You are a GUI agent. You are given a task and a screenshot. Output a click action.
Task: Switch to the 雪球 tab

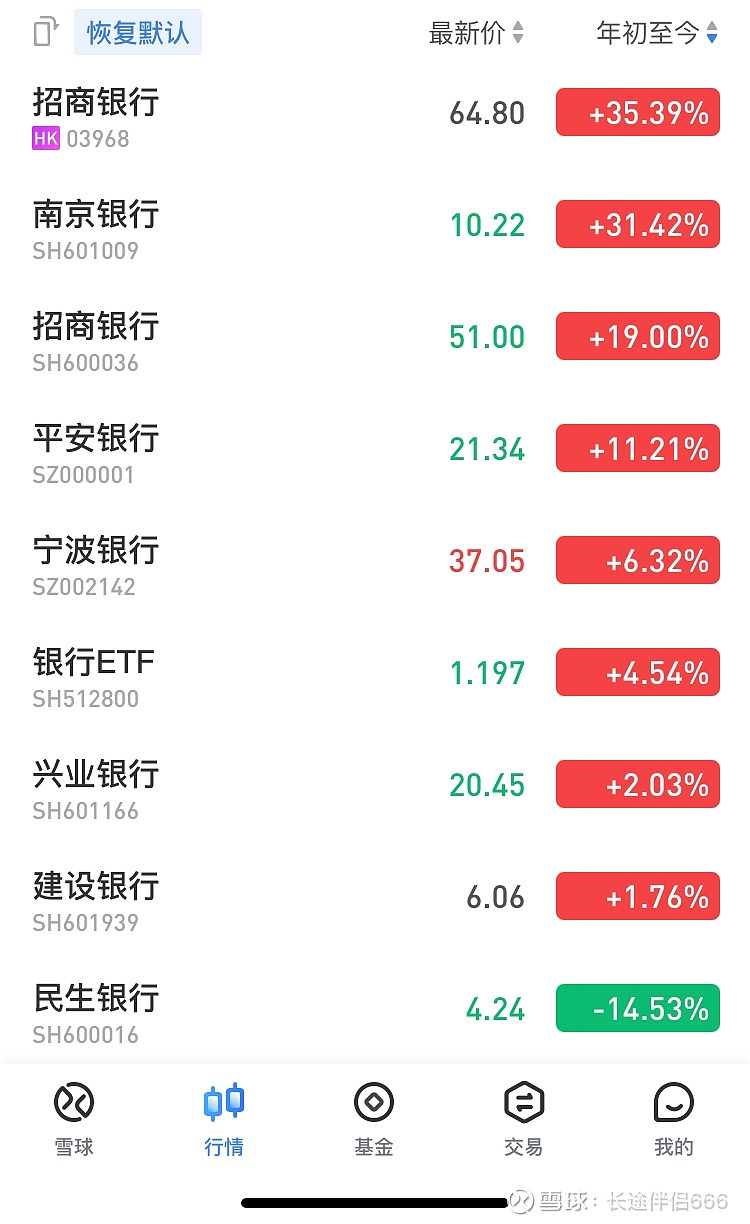[74, 1120]
